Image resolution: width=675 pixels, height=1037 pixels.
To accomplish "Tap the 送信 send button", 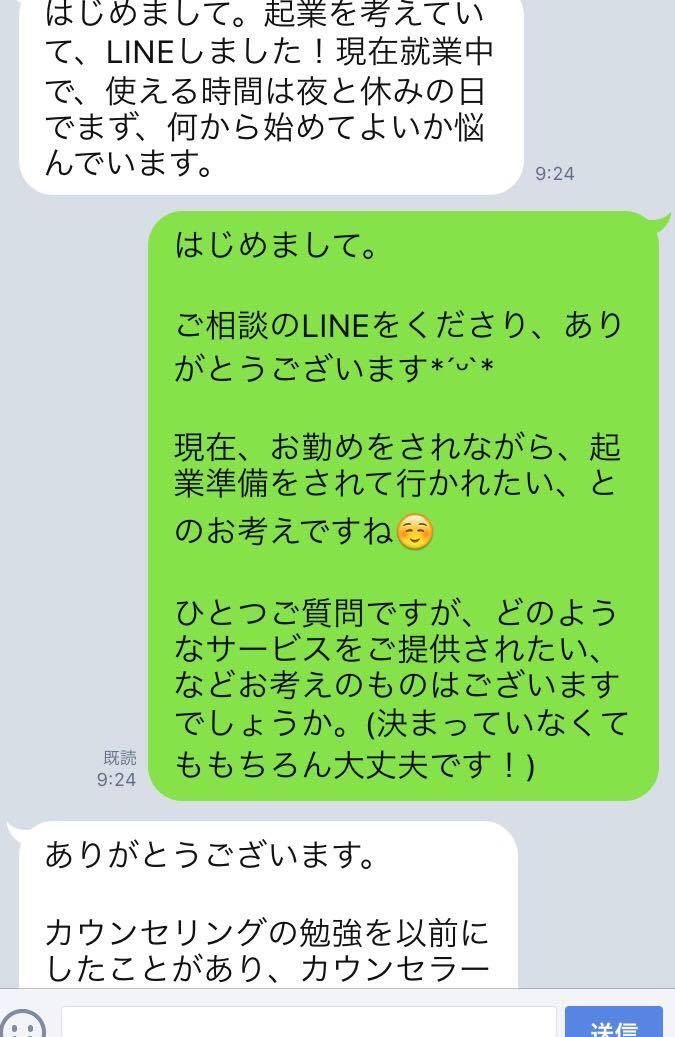I will 613,1024.
